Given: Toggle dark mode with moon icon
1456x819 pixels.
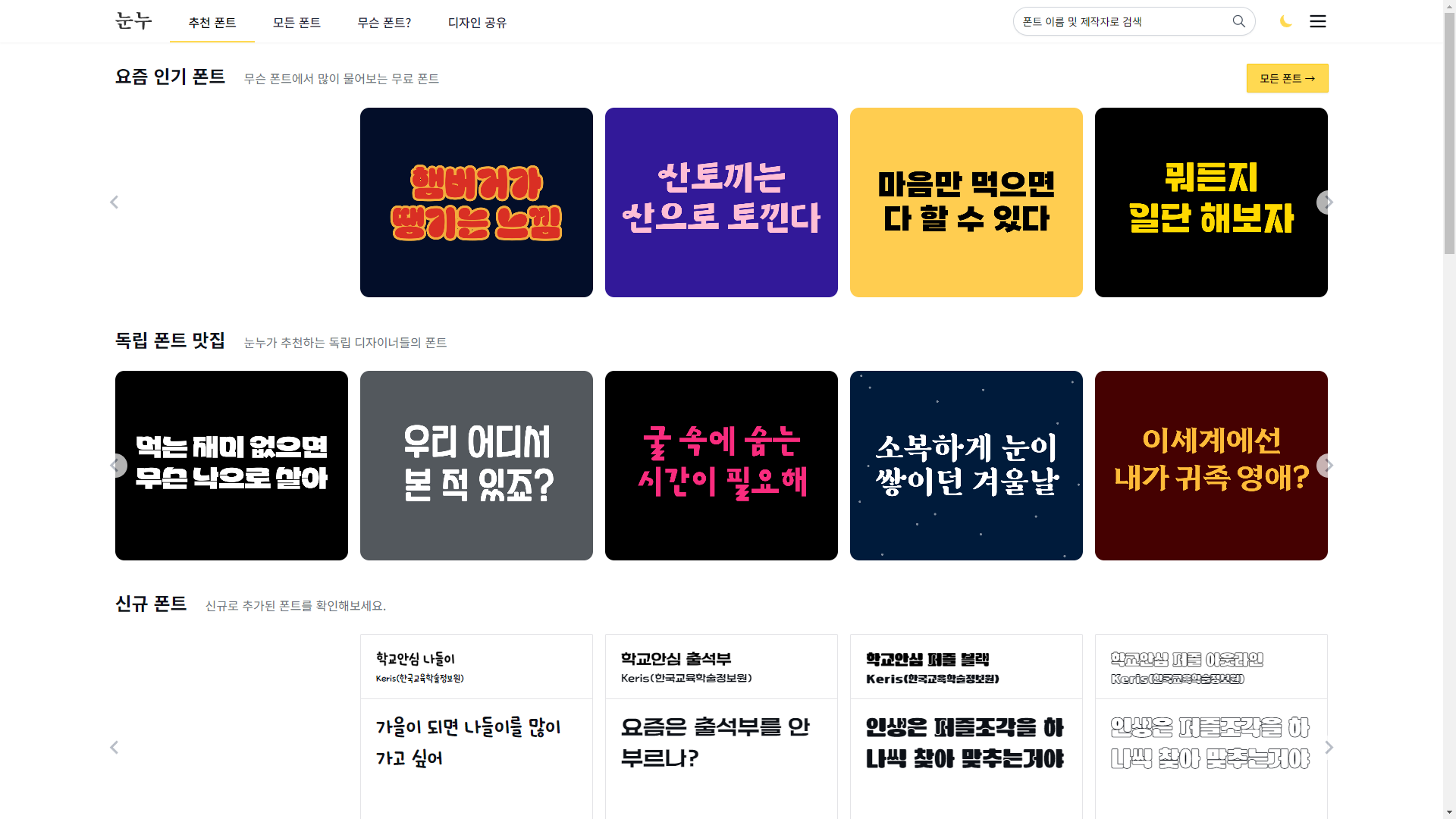Looking at the screenshot, I should pyautogui.click(x=1286, y=21).
